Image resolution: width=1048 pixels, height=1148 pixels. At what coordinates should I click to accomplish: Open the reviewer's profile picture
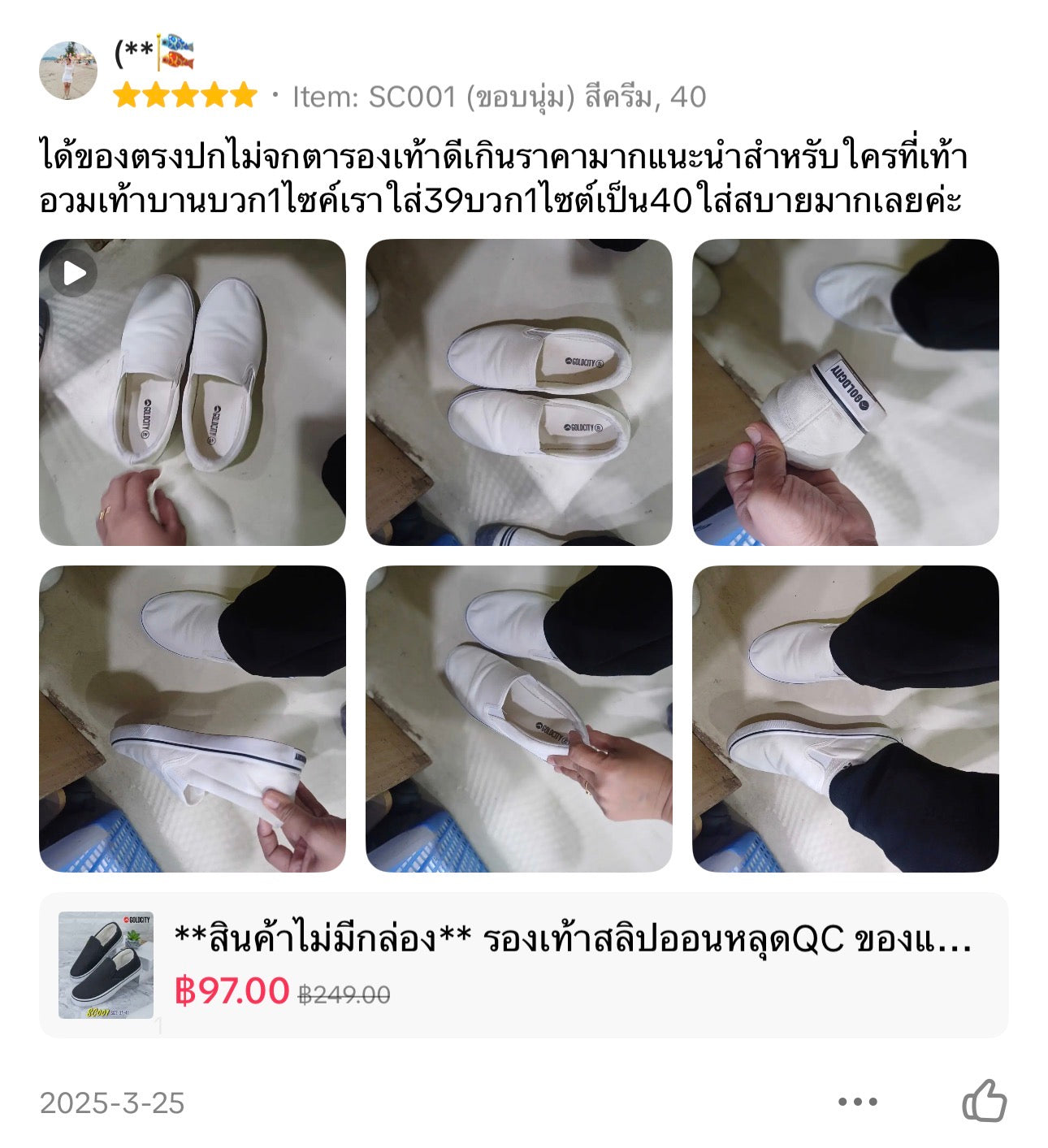(x=68, y=71)
